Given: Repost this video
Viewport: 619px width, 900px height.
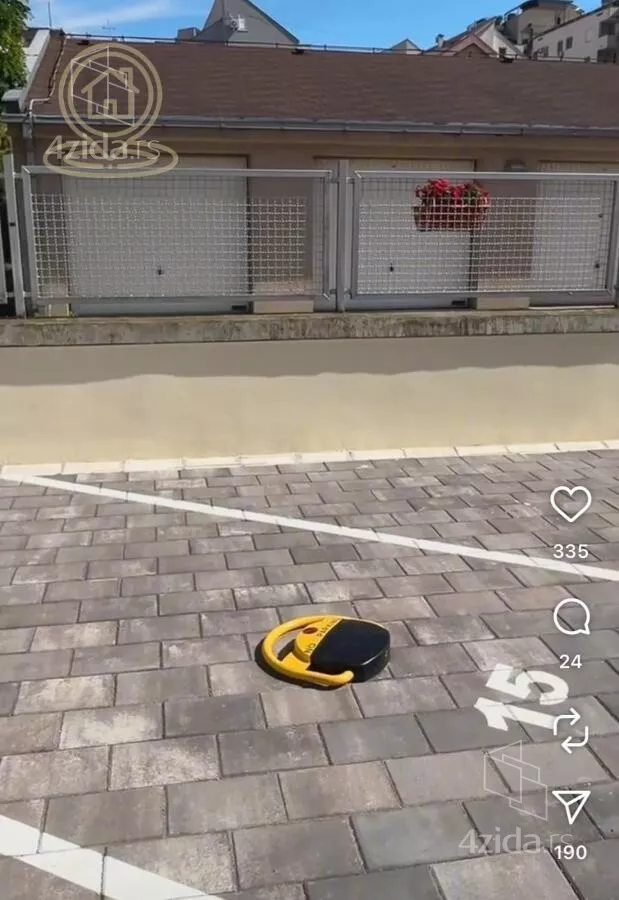Looking at the screenshot, I should click(x=571, y=730).
